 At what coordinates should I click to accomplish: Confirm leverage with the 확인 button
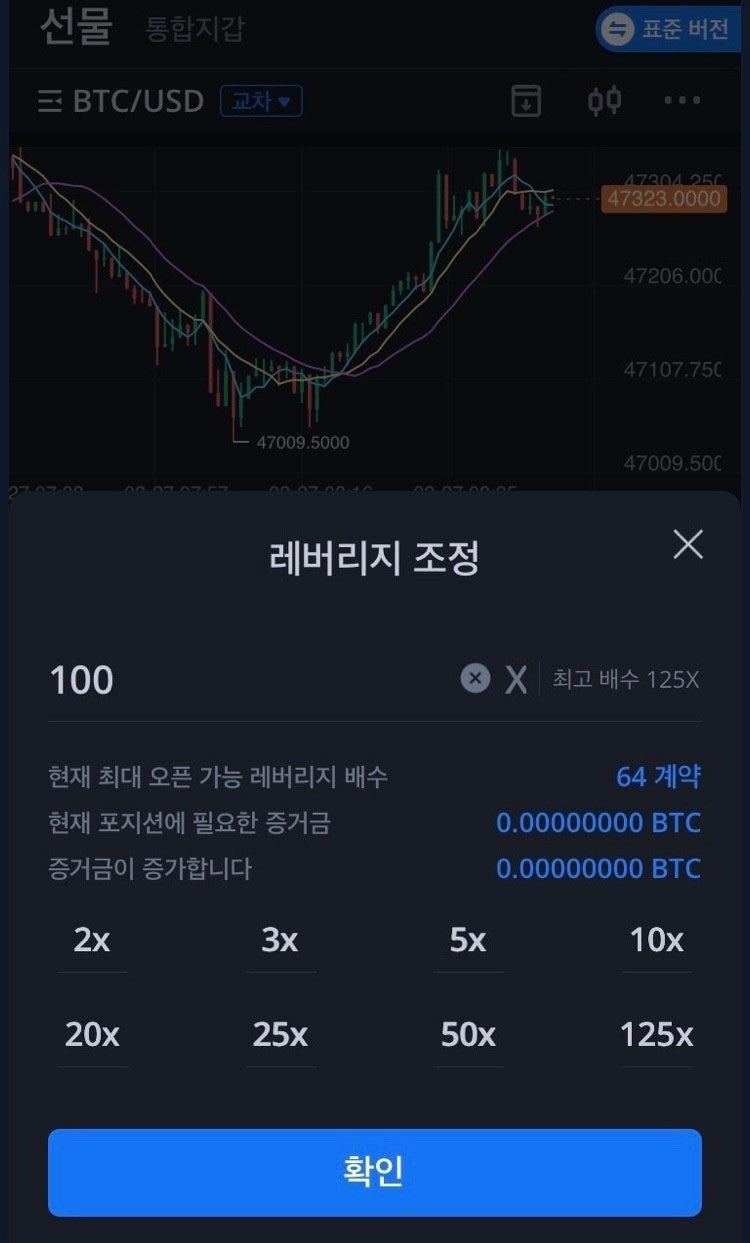point(374,1174)
